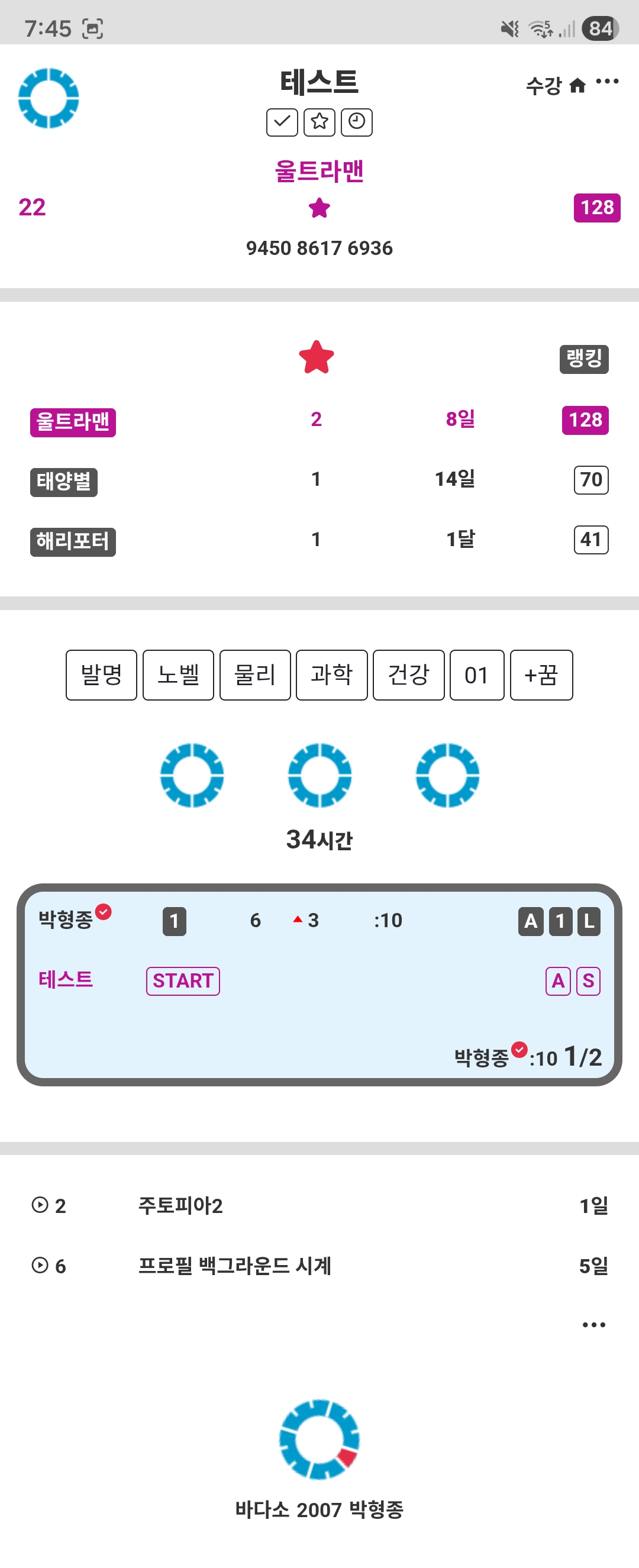Go to the home icon
Viewport: 639px width, 1568px height.
[x=577, y=86]
